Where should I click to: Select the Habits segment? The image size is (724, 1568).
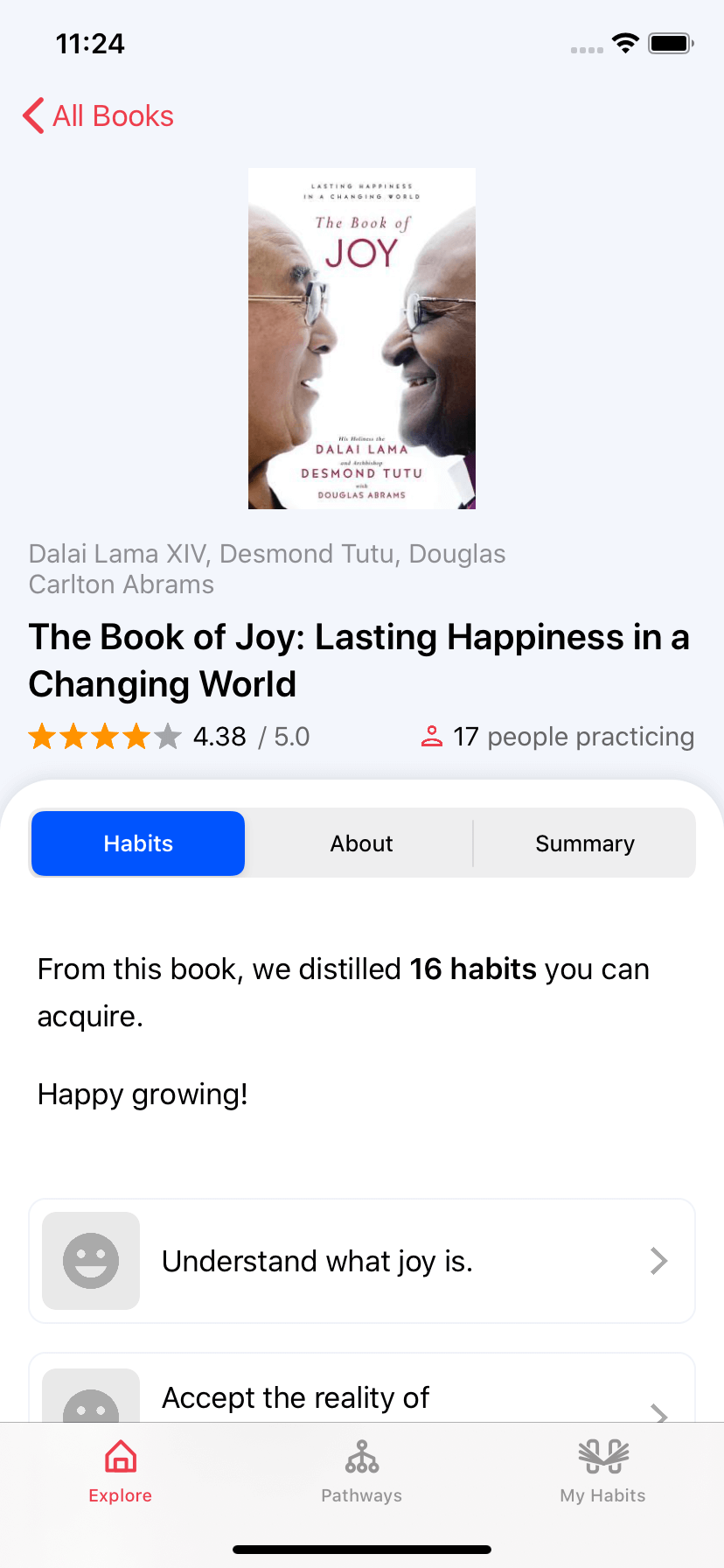pos(138,843)
